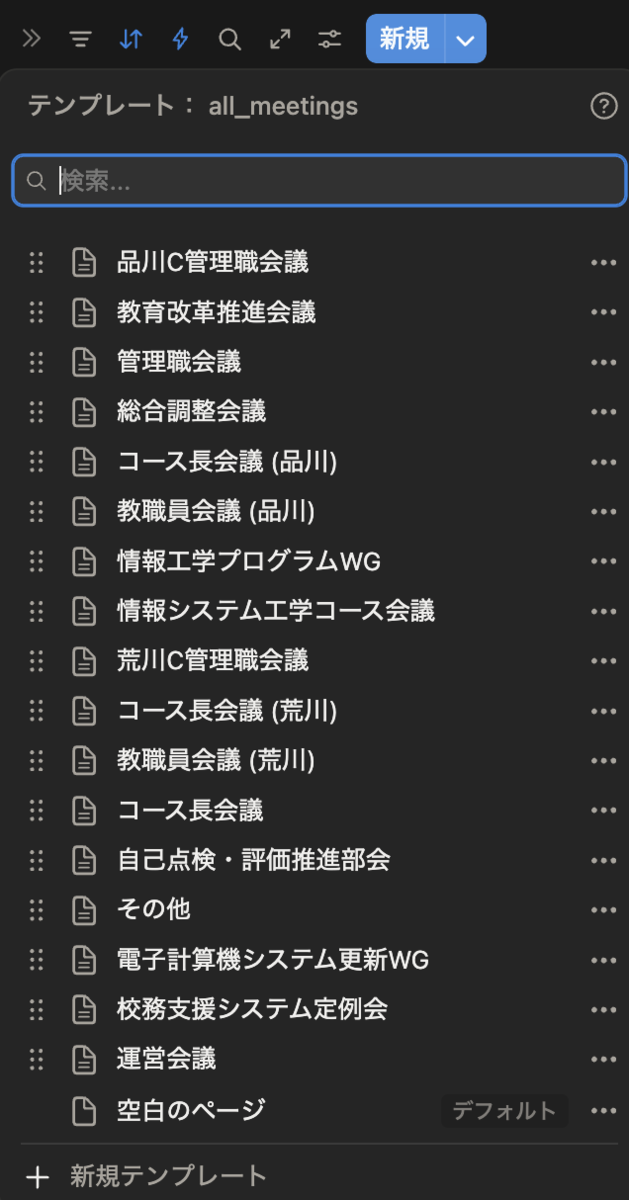Open the sort options
The image size is (629, 1200).
(131, 40)
